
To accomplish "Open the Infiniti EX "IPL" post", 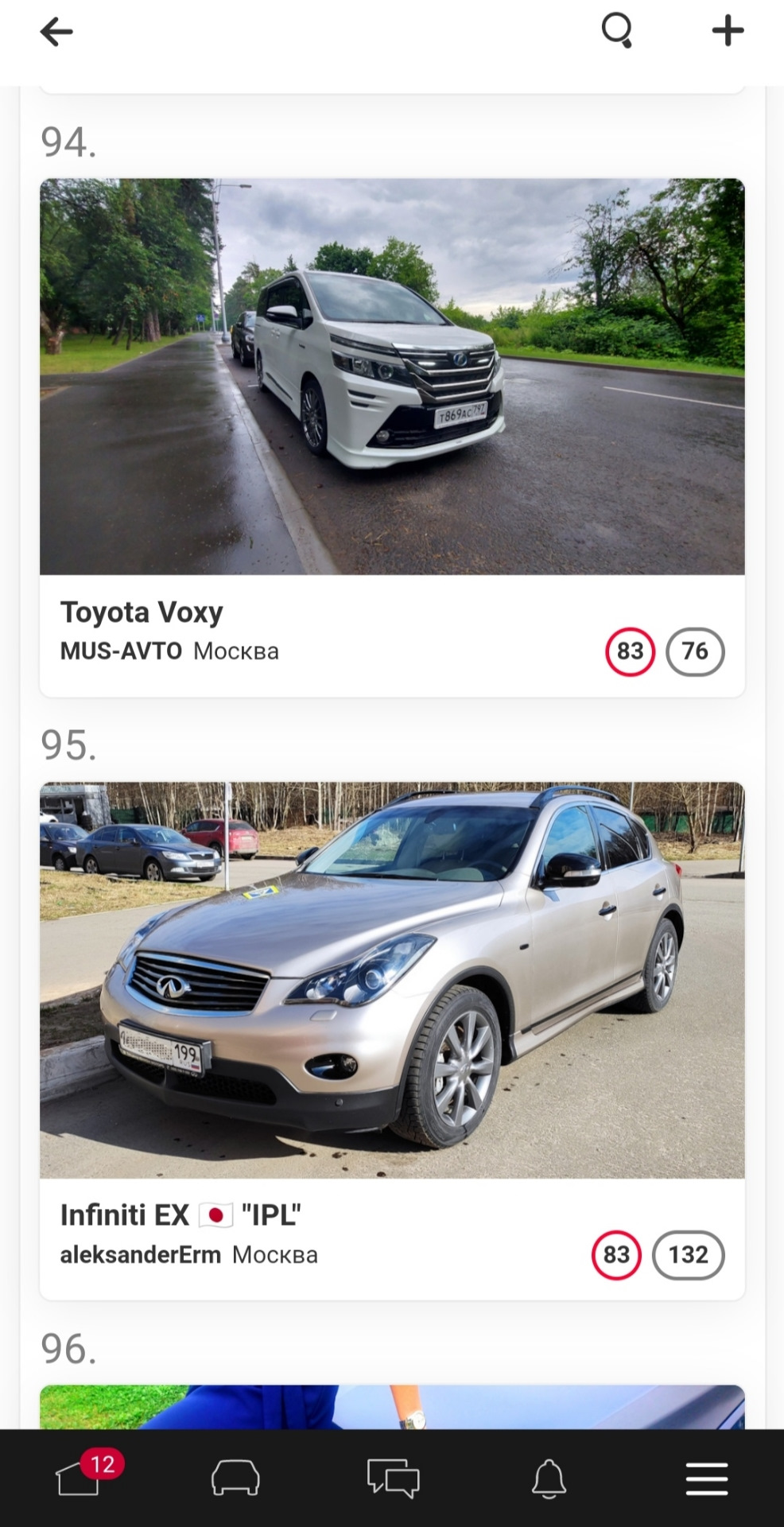I will [x=181, y=1214].
